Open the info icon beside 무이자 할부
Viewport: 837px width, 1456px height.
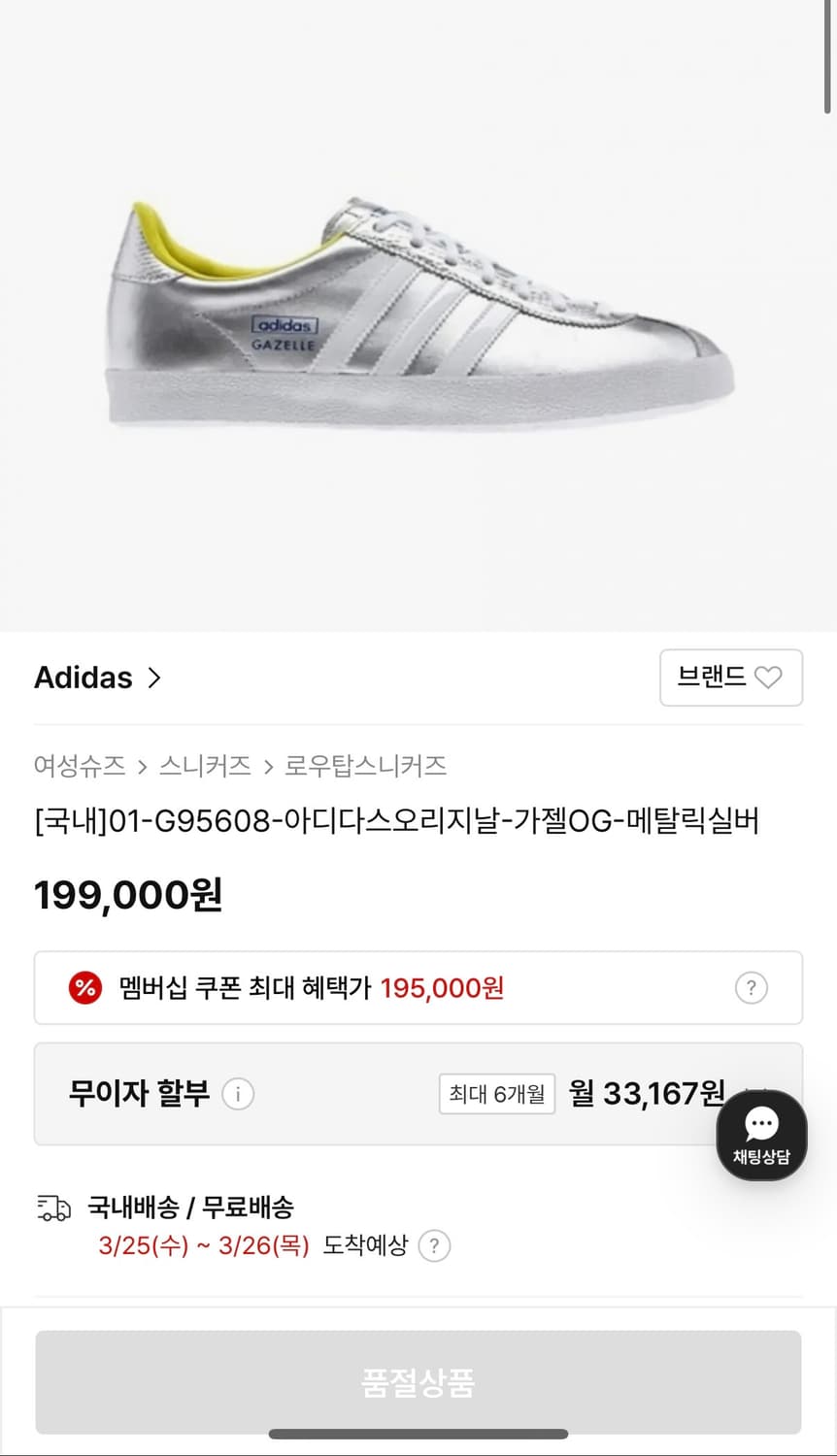pos(236,1094)
